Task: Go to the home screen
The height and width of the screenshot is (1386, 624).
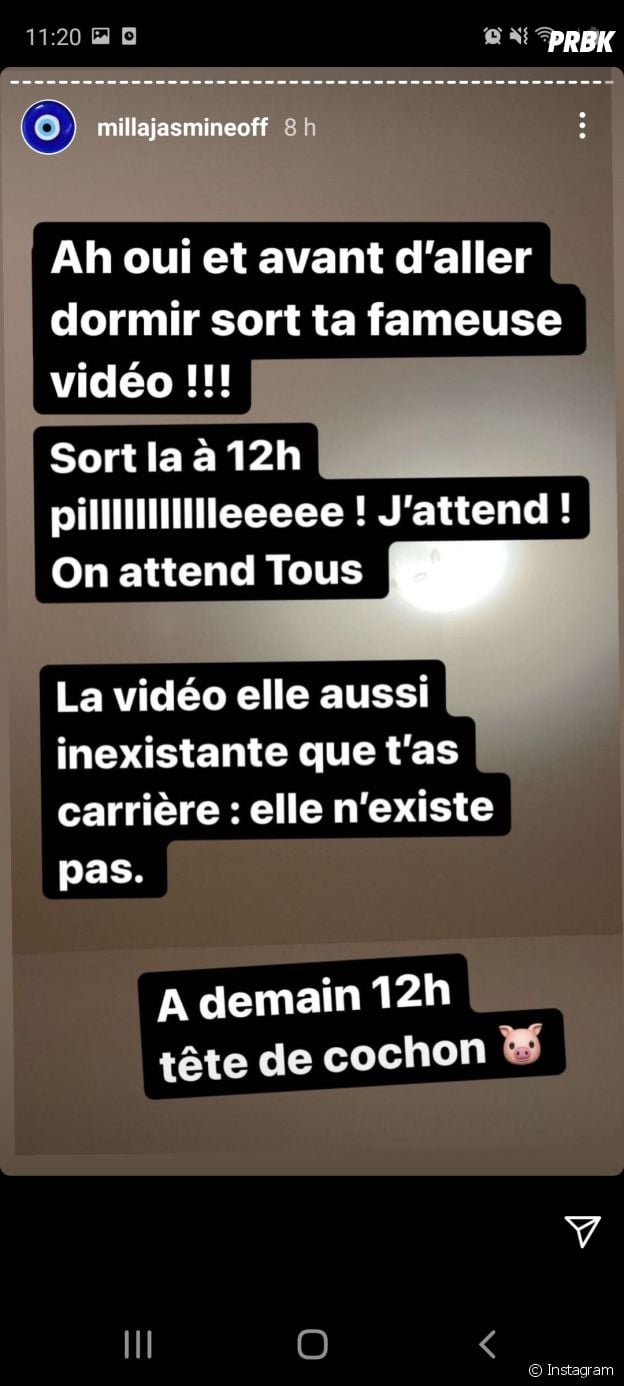Action: 312,1344
